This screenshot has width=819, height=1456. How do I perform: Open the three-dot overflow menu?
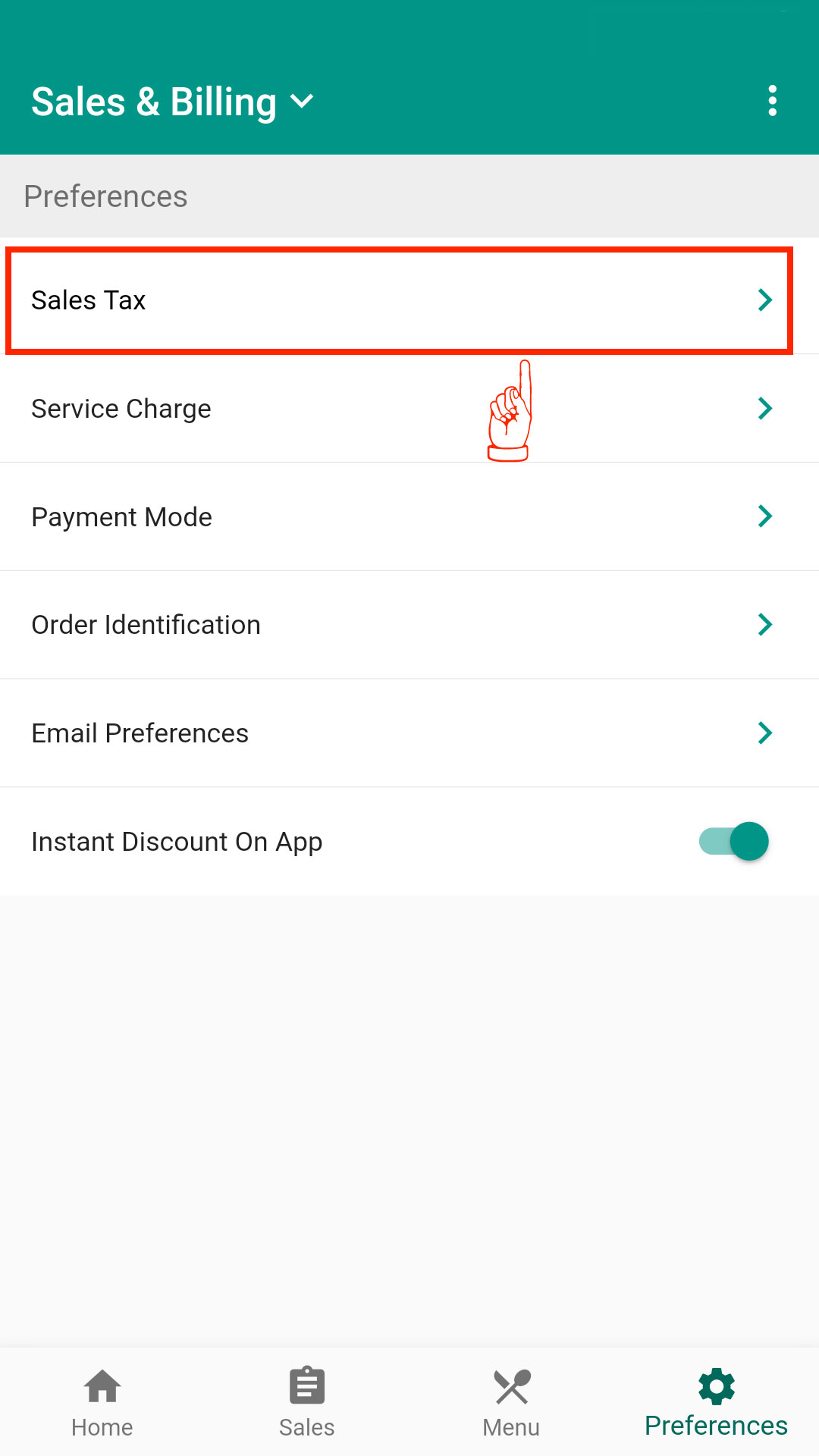coord(772,101)
